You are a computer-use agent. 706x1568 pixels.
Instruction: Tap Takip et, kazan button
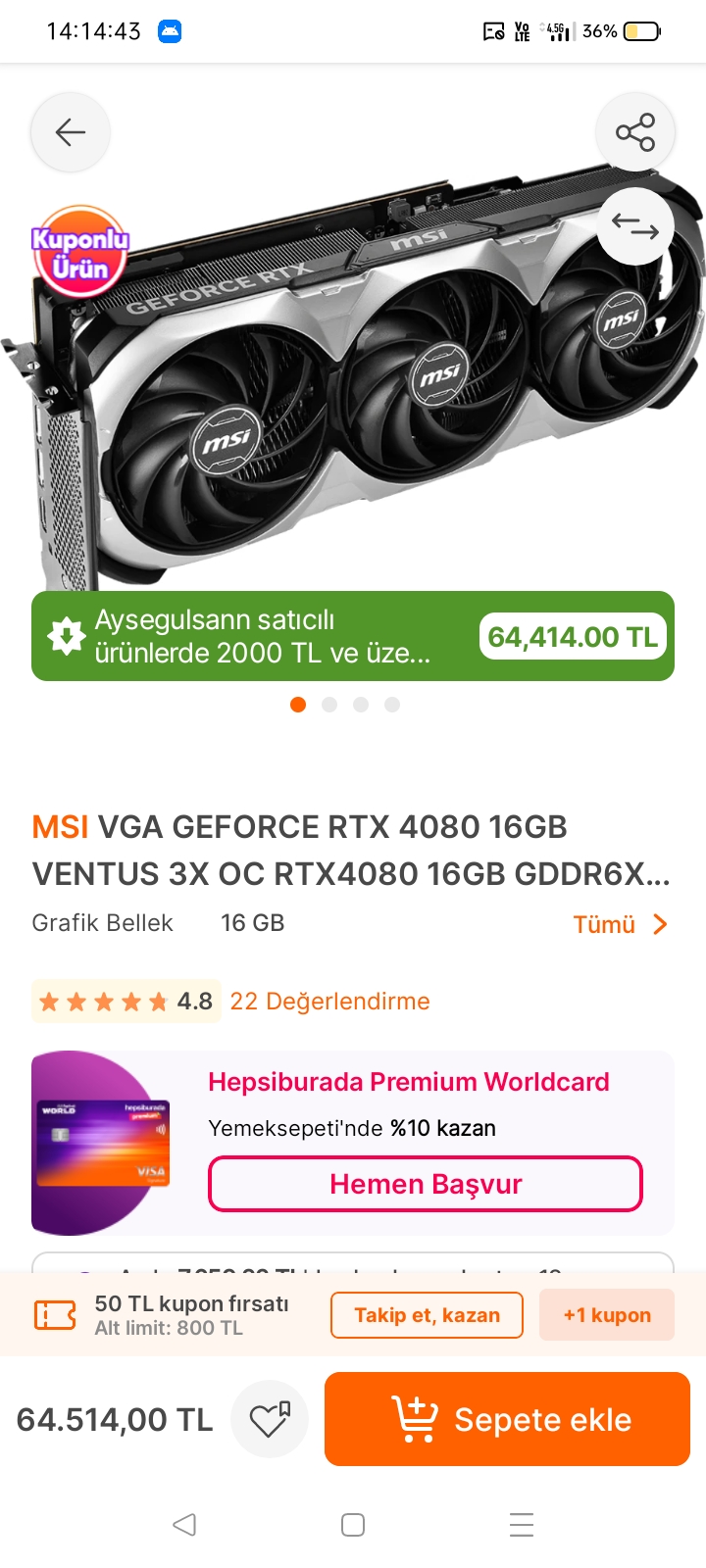[427, 1315]
